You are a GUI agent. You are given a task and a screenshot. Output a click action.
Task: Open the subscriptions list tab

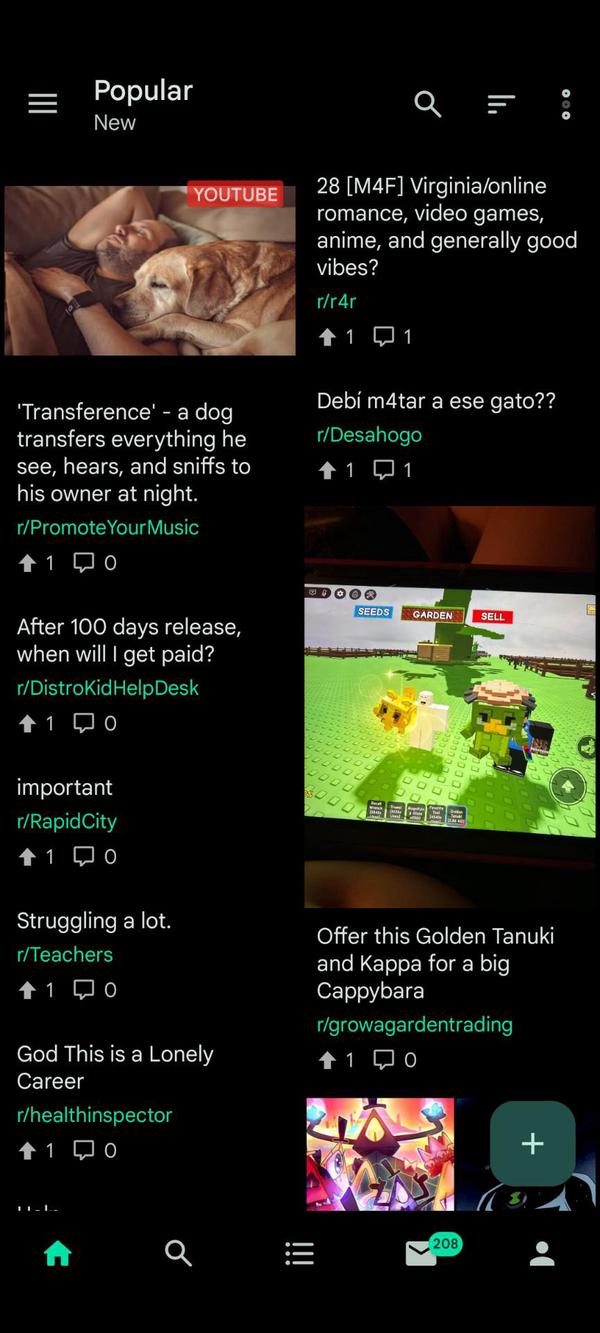299,1253
